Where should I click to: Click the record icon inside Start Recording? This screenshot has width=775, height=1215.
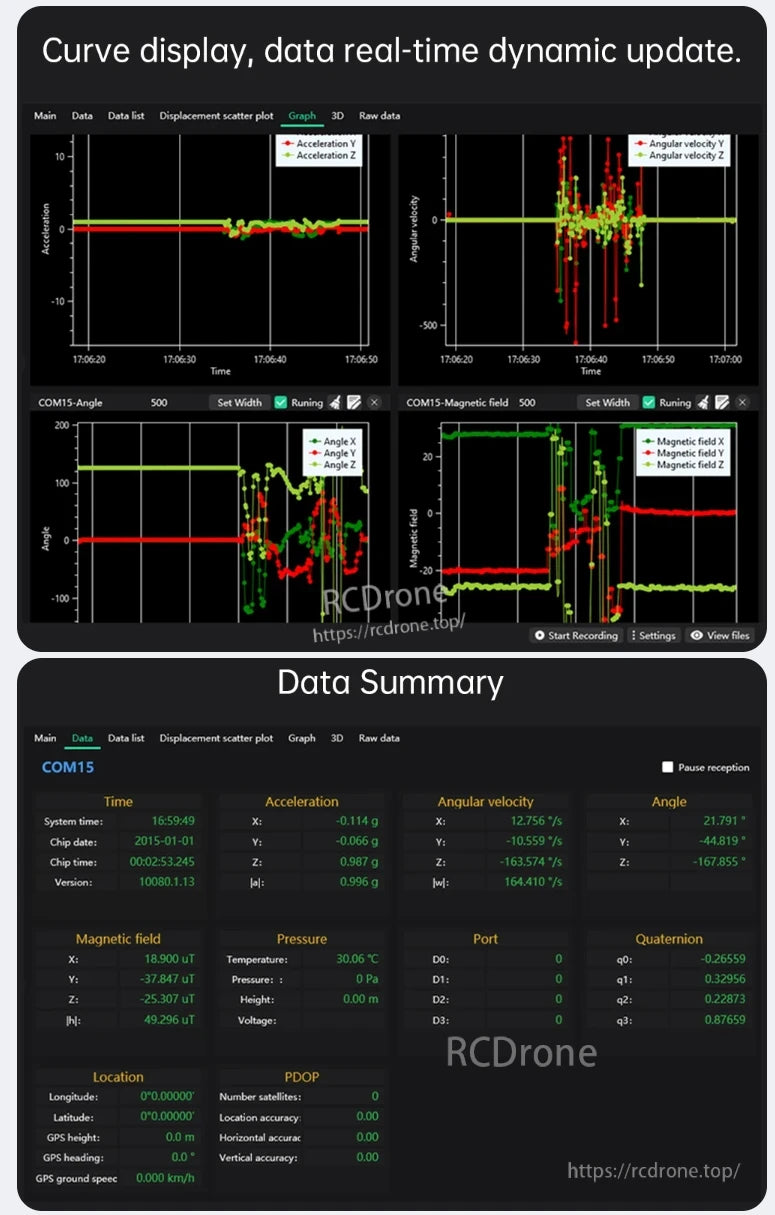(x=539, y=636)
